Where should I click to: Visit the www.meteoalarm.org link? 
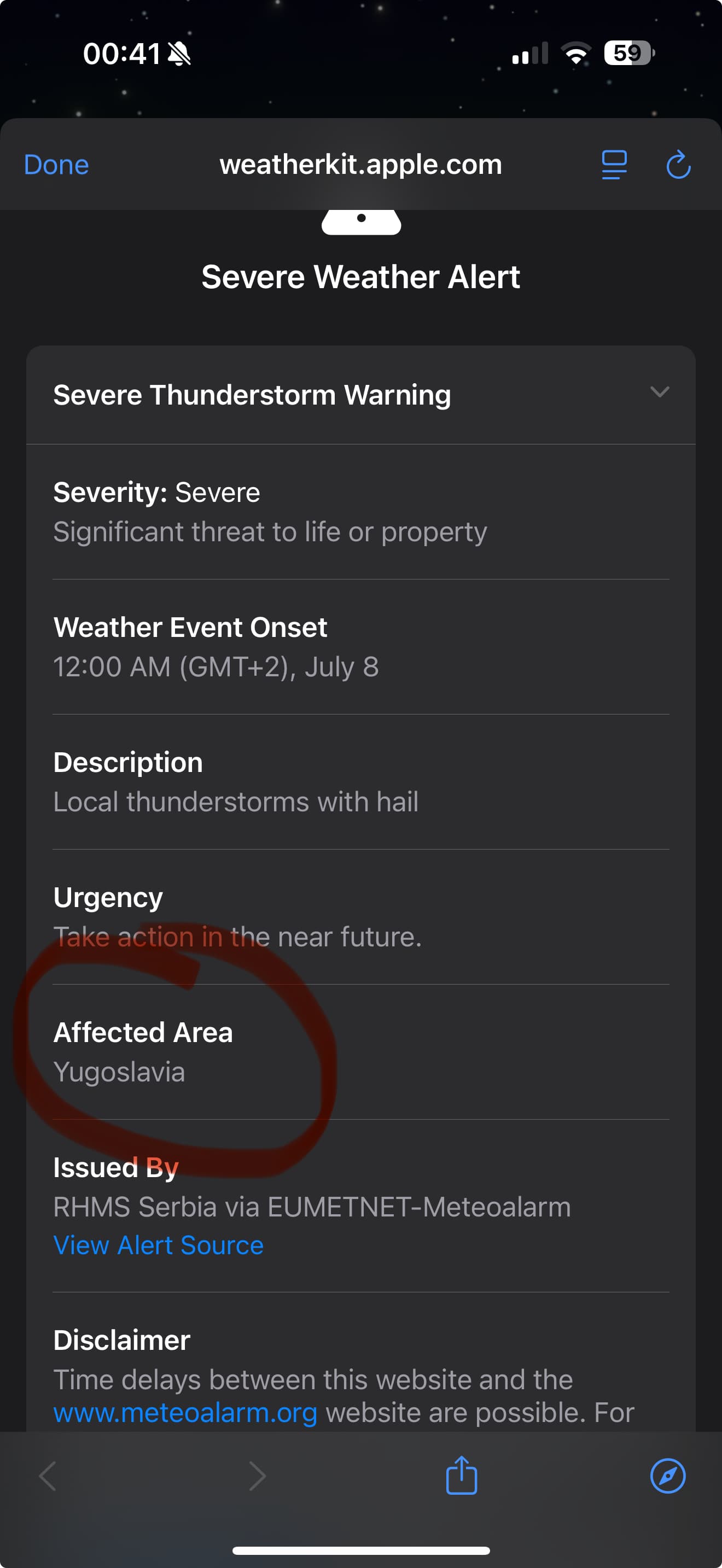[185, 1412]
